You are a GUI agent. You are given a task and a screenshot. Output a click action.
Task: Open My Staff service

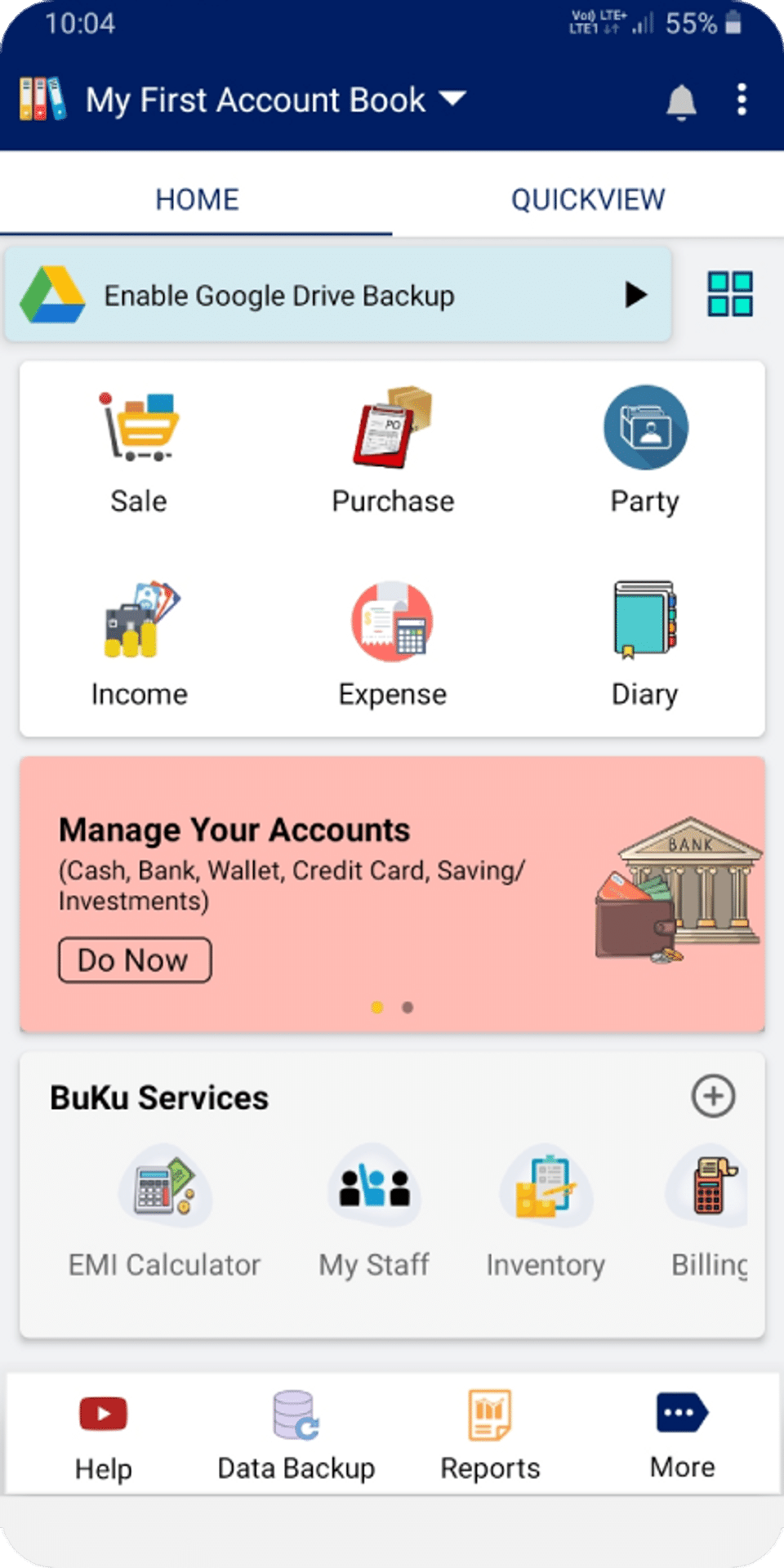click(374, 1210)
